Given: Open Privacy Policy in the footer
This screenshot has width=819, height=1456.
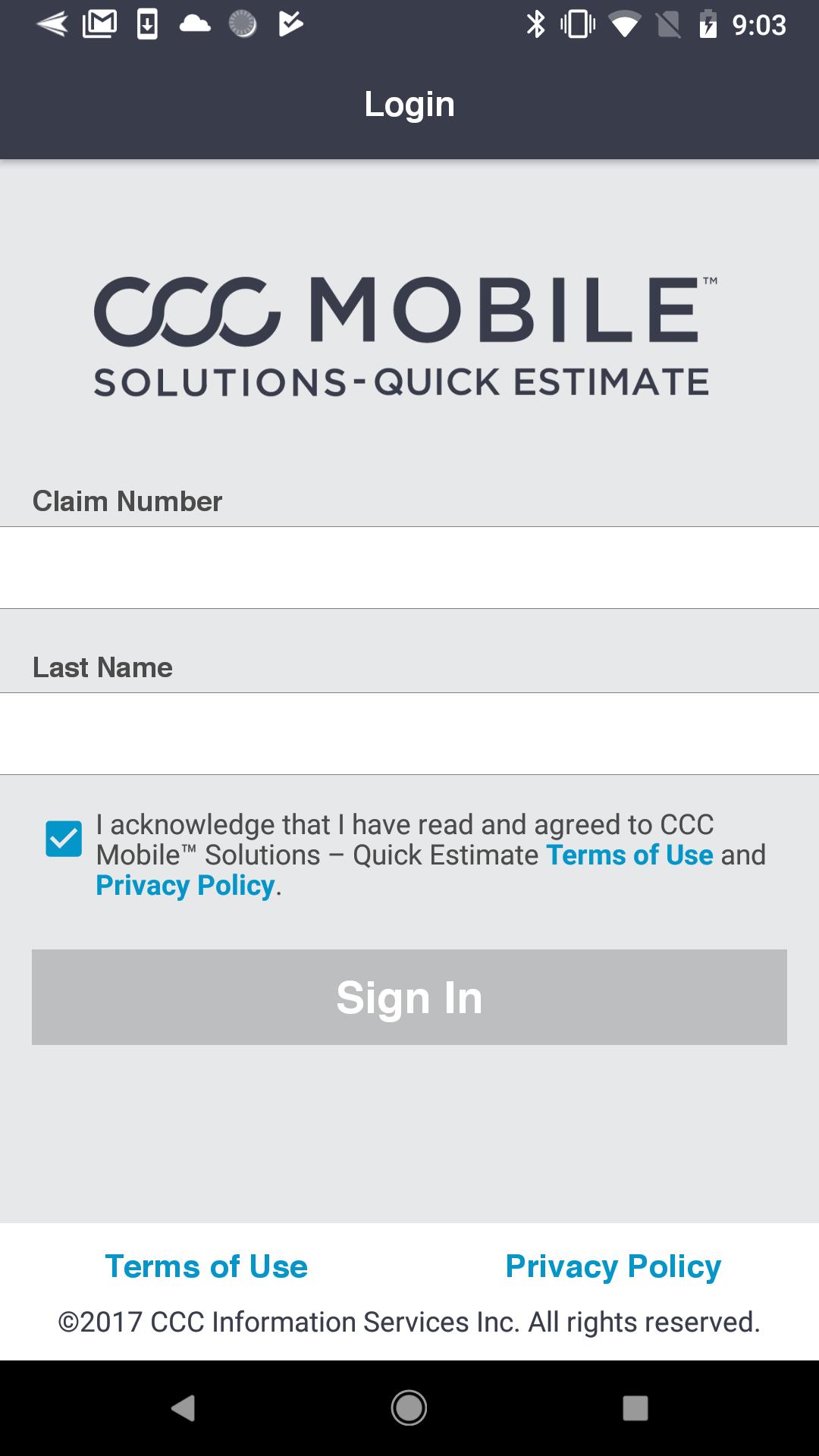Looking at the screenshot, I should tap(613, 1266).
